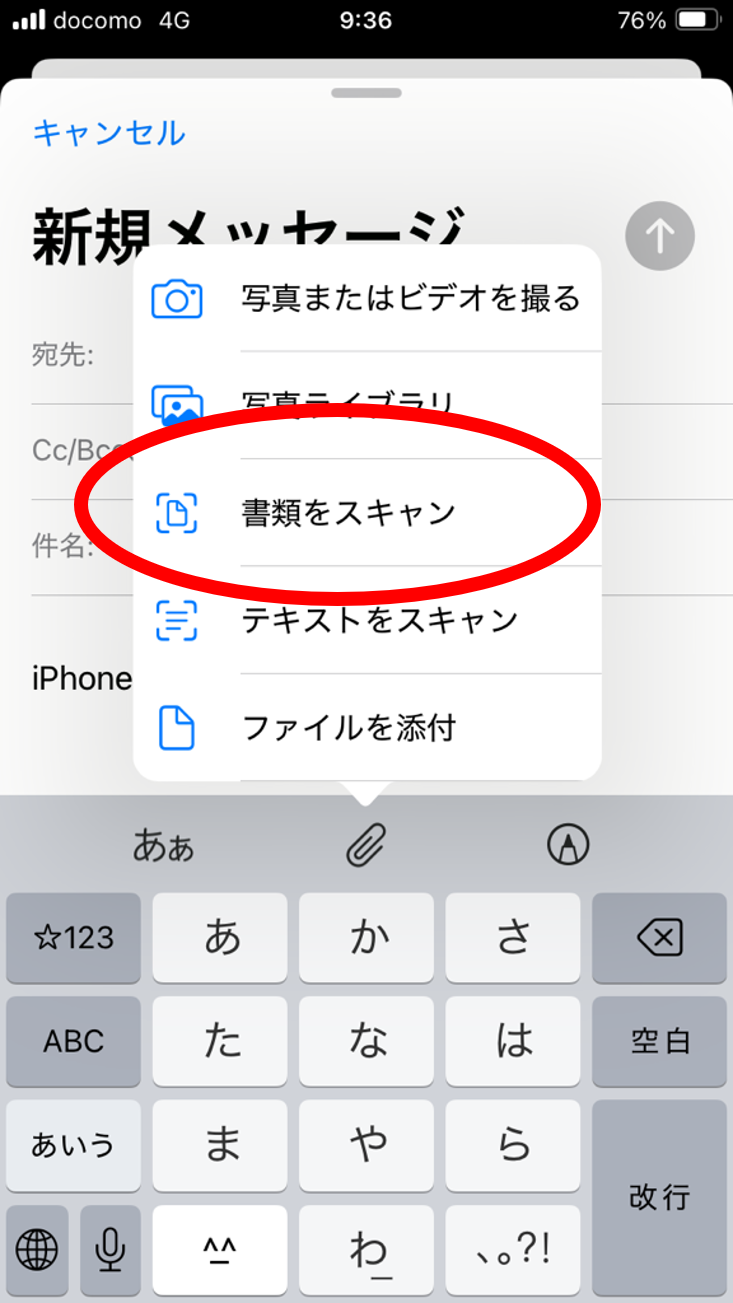Start dictation with the microphone icon
Screen dimensions: 733x1303
point(110,1250)
